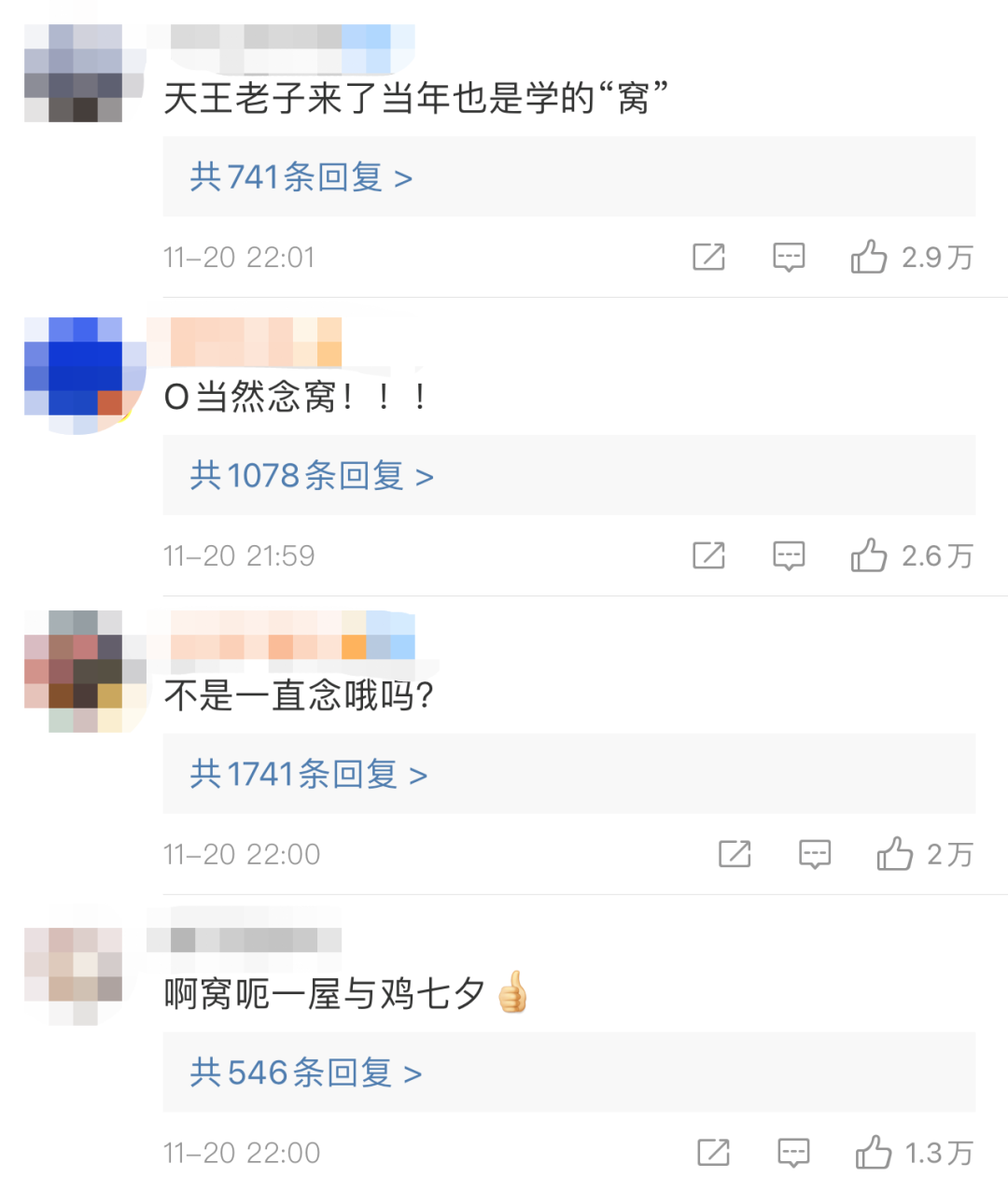Viewport: 1008px width, 1191px height.
Task: Repost the comment 不是一直念哦吗
Action: click(735, 854)
